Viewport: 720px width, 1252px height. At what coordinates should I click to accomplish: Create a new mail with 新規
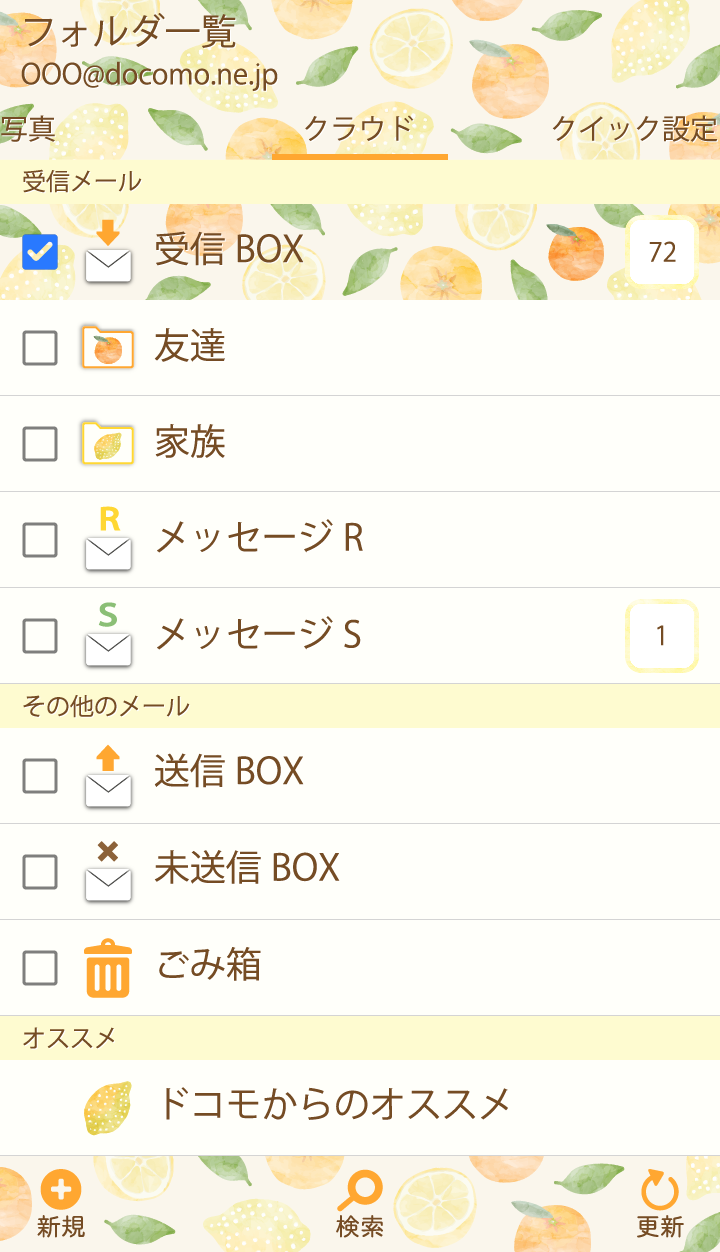click(x=61, y=1205)
